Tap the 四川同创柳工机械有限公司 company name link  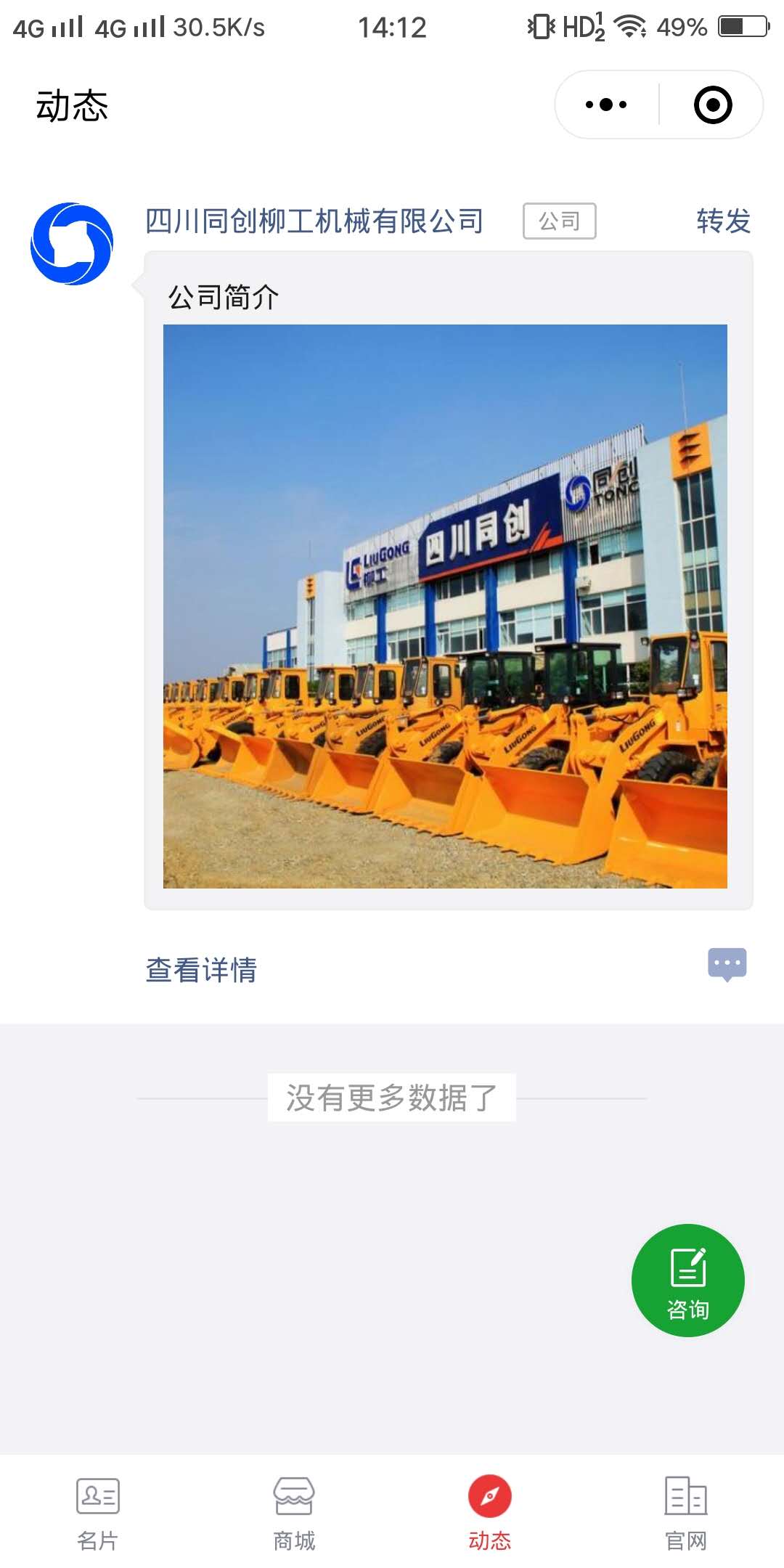tap(314, 221)
